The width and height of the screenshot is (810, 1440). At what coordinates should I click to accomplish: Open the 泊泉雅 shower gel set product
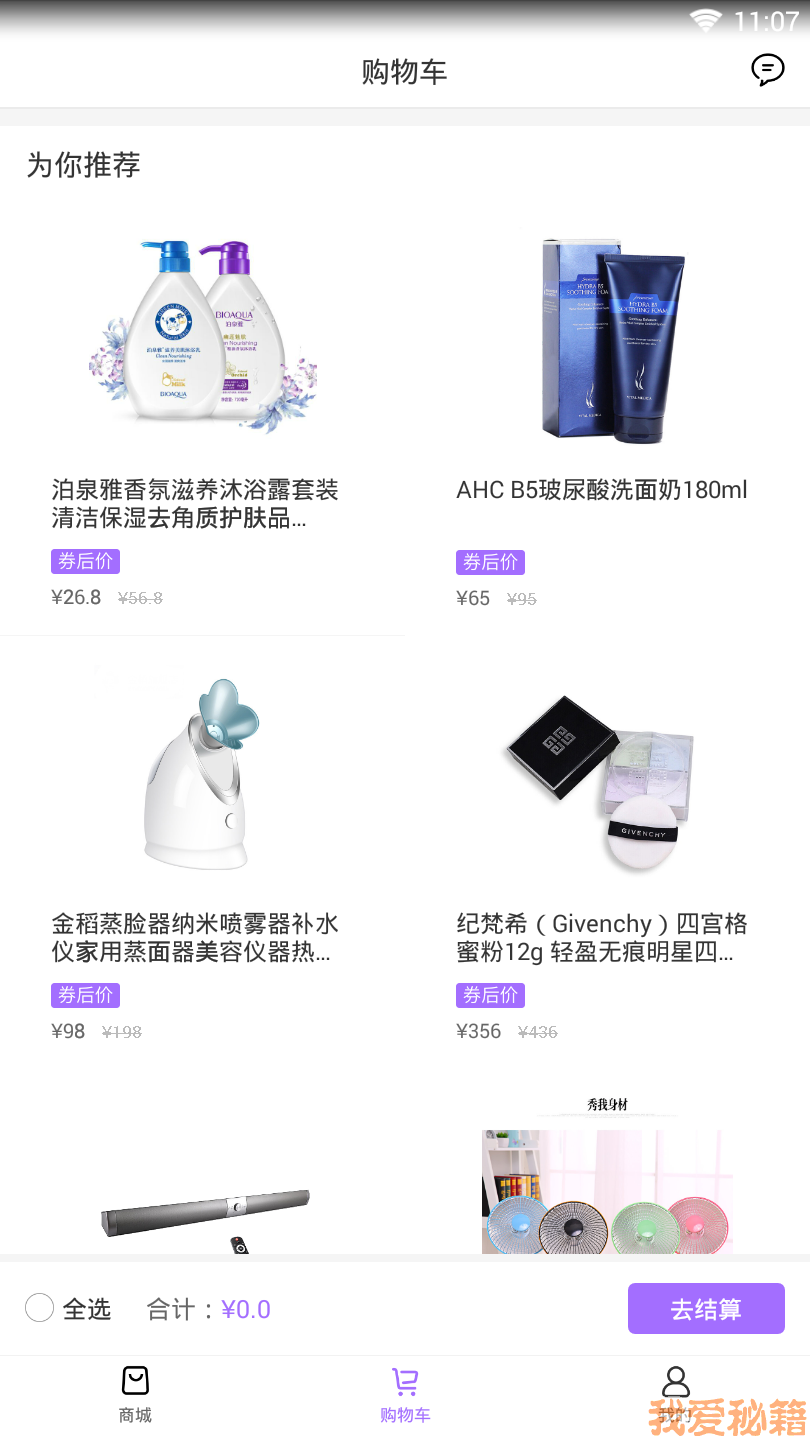[x=203, y=340]
